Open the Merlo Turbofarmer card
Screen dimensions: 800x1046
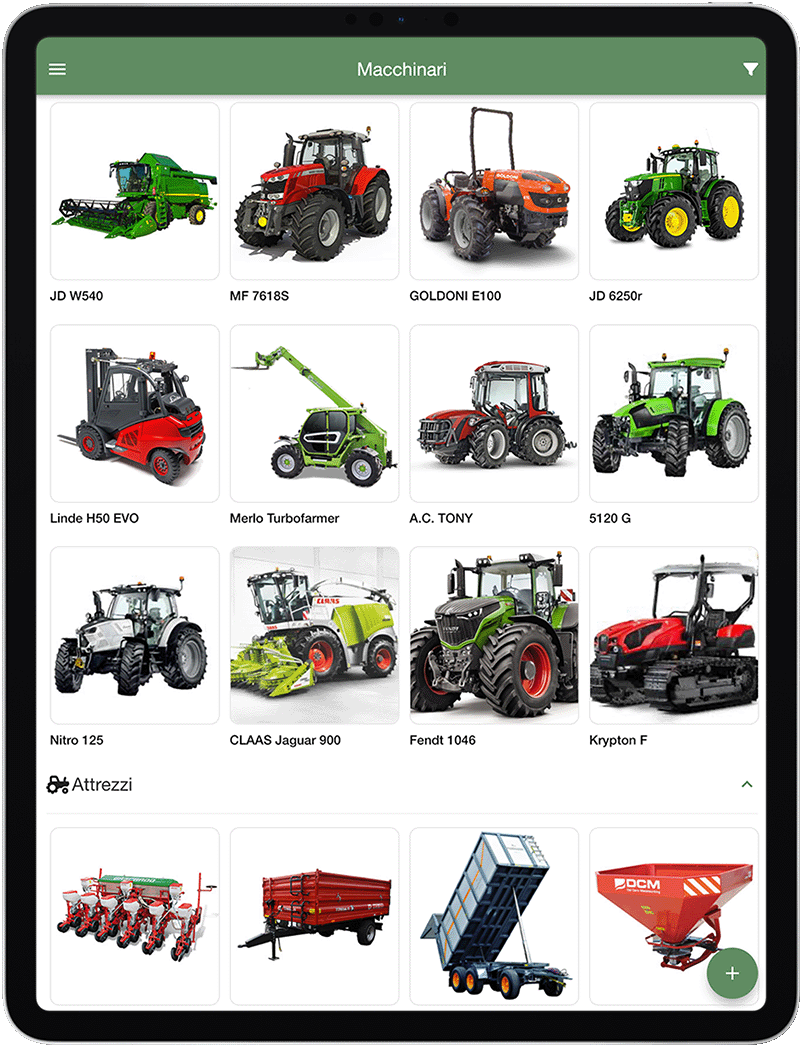tap(314, 414)
